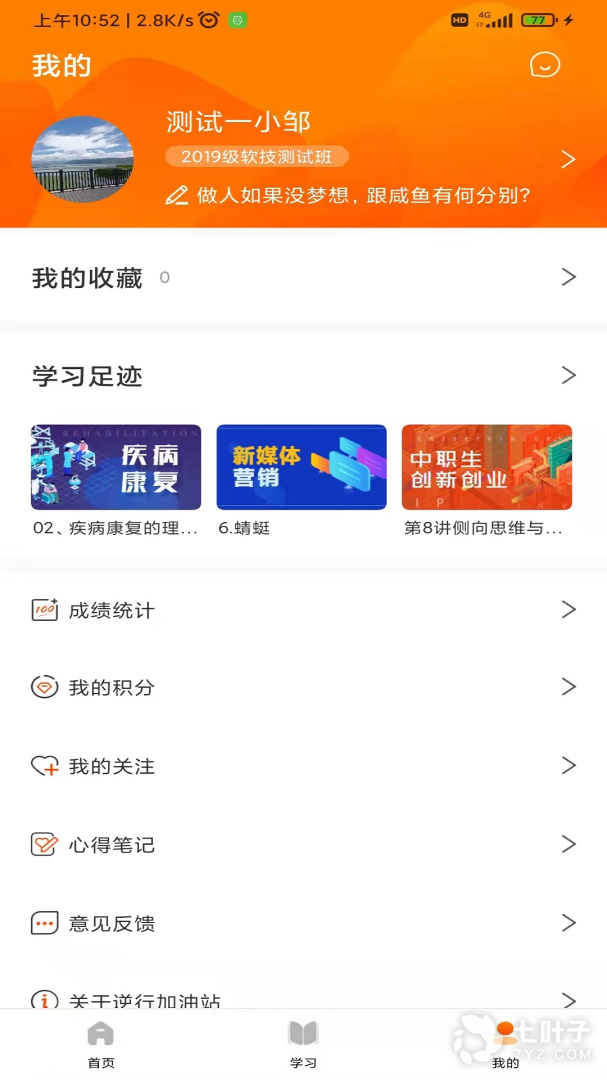607x1080 pixels.
Task: Switch to the 首页 home tab
Action: [x=101, y=1043]
